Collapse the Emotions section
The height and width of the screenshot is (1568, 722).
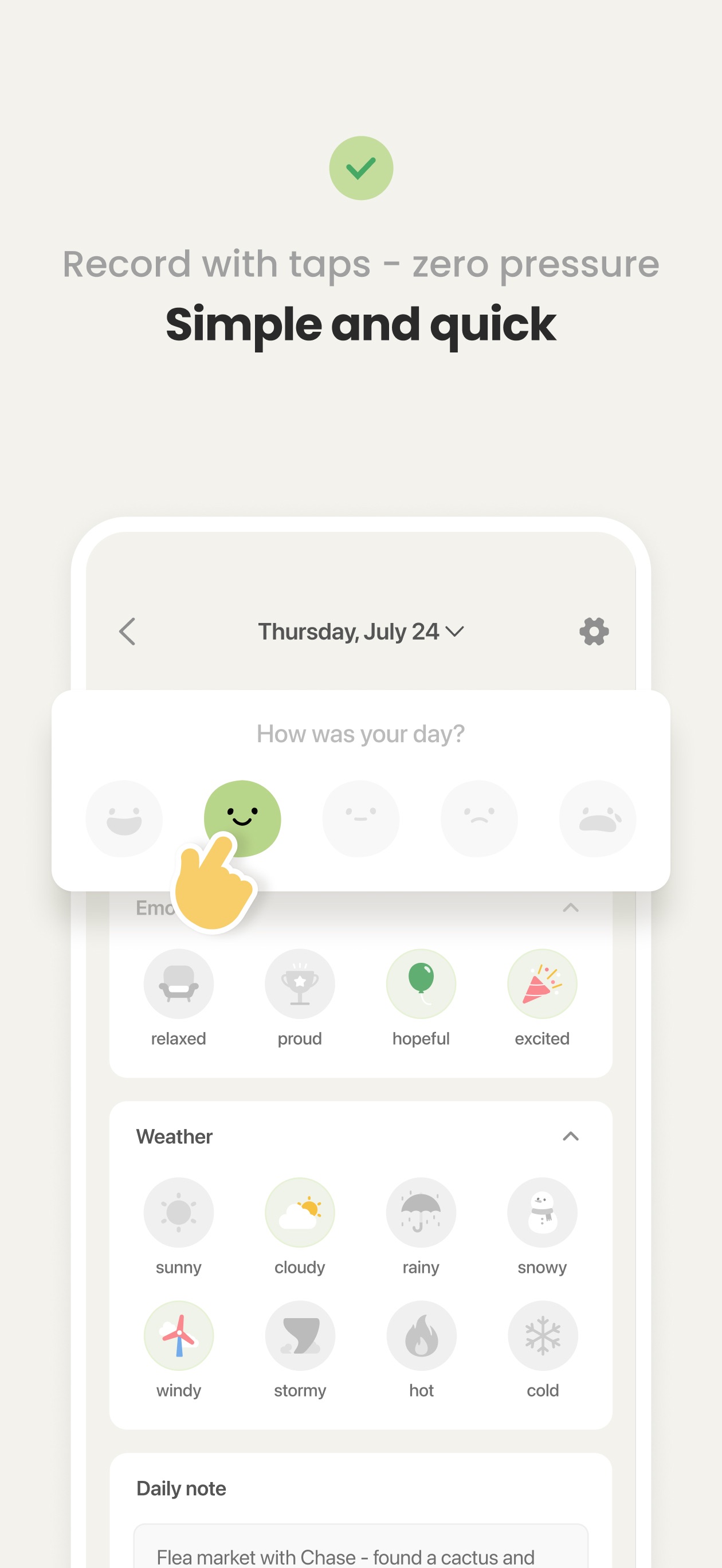click(570, 907)
